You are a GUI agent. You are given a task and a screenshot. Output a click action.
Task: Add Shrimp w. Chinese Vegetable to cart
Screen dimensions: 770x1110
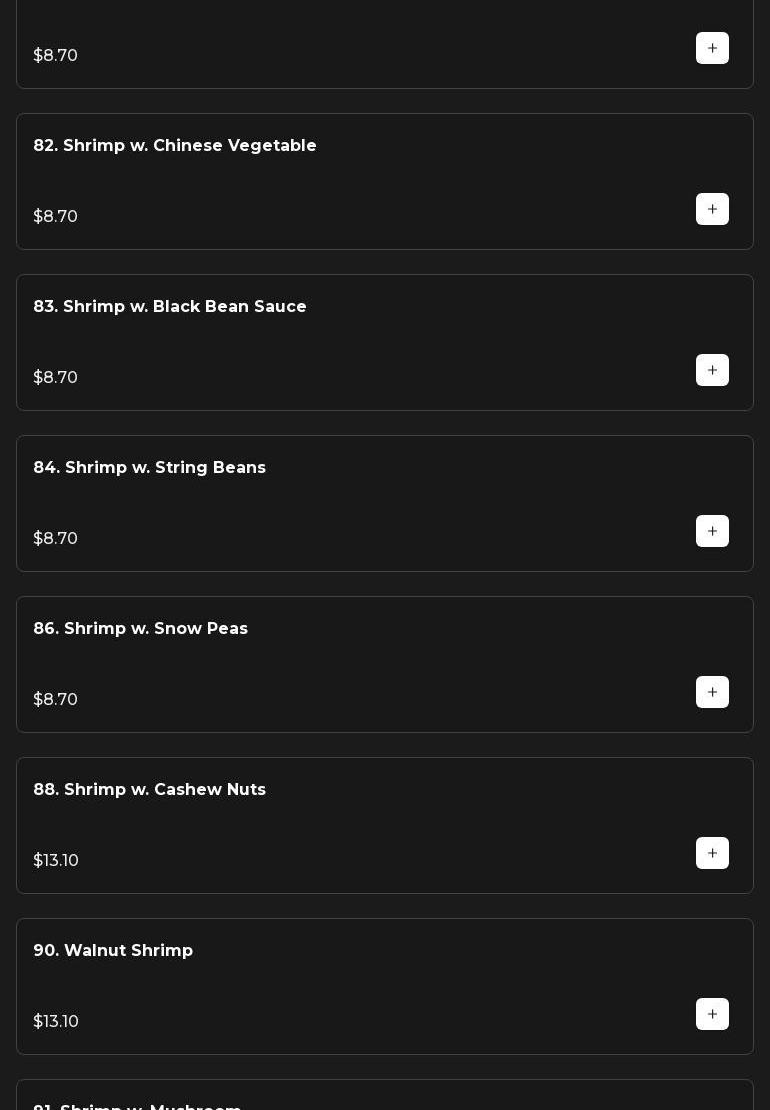click(x=712, y=209)
